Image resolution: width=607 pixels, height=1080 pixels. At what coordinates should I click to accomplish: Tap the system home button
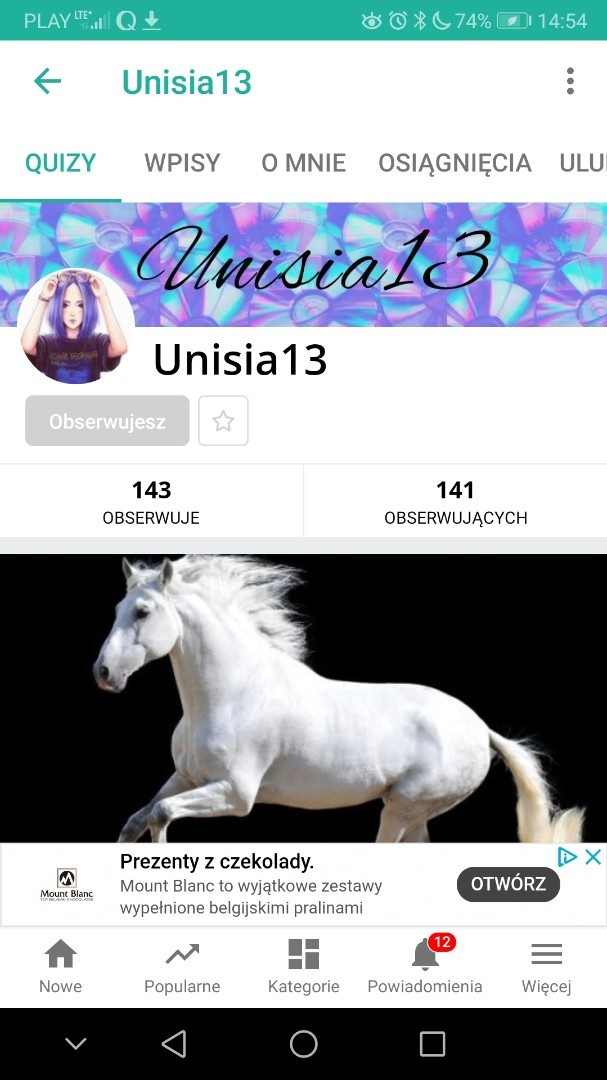(x=303, y=1043)
